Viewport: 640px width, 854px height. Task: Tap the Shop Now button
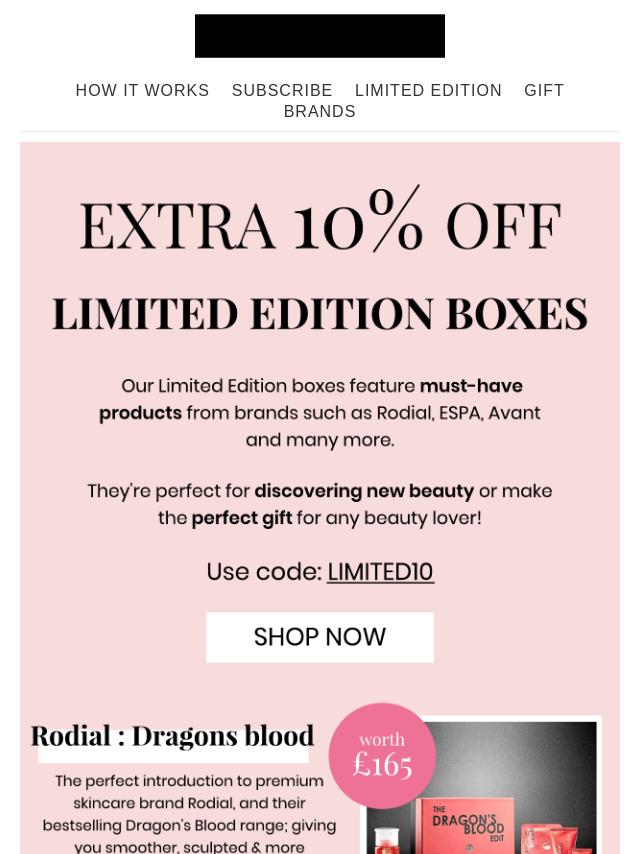(320, 637)
